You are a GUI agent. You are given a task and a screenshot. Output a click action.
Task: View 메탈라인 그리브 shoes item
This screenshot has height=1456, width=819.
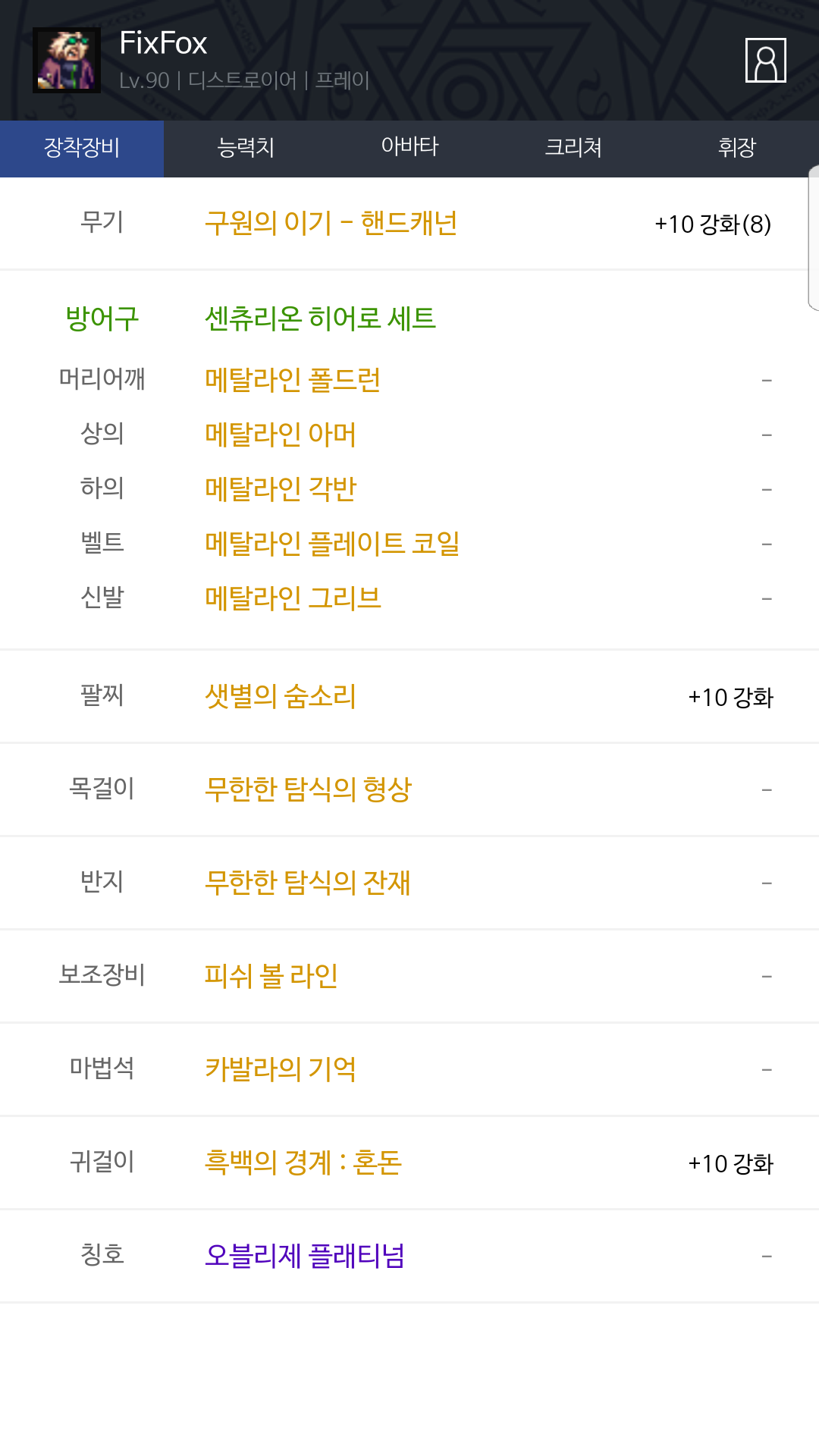click(x=293, y=598)
